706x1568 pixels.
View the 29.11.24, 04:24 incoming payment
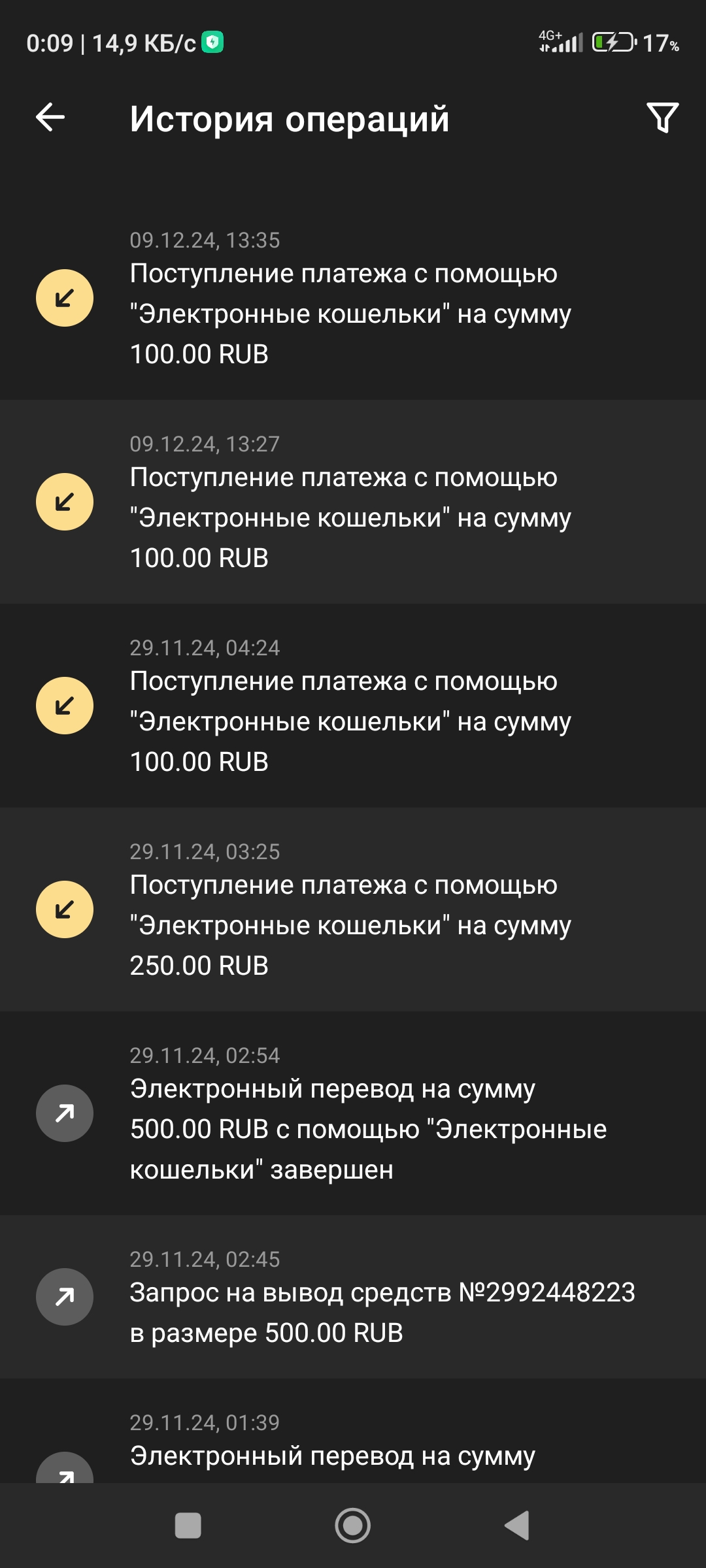(x=353, y=706)
